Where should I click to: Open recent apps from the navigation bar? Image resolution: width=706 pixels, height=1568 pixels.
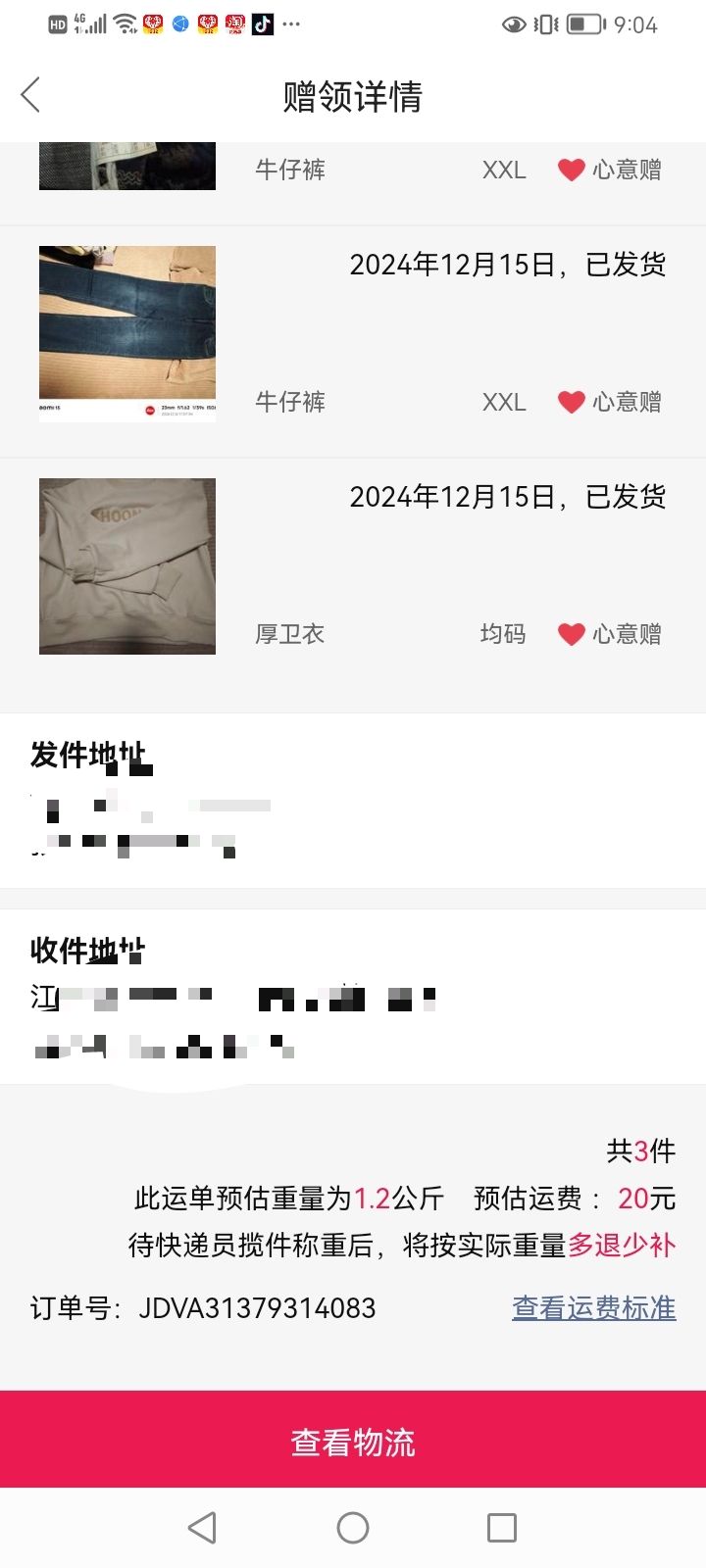click(502, 1527)
